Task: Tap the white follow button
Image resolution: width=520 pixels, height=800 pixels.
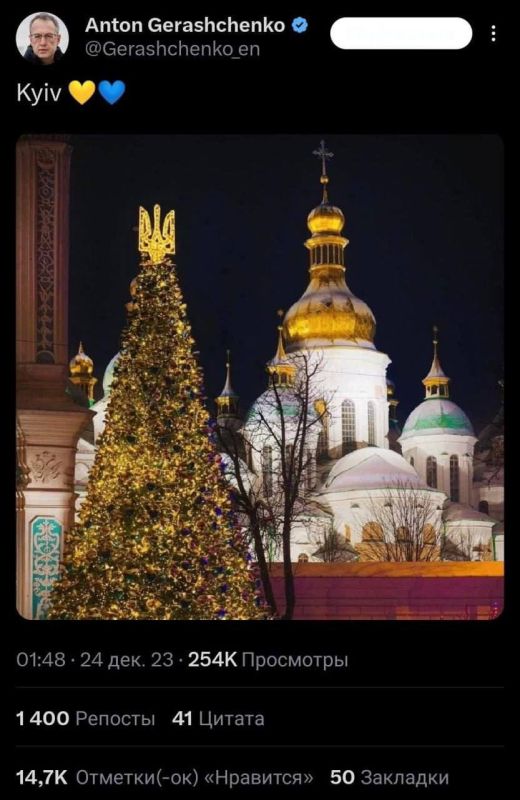Action: [401, 33]
